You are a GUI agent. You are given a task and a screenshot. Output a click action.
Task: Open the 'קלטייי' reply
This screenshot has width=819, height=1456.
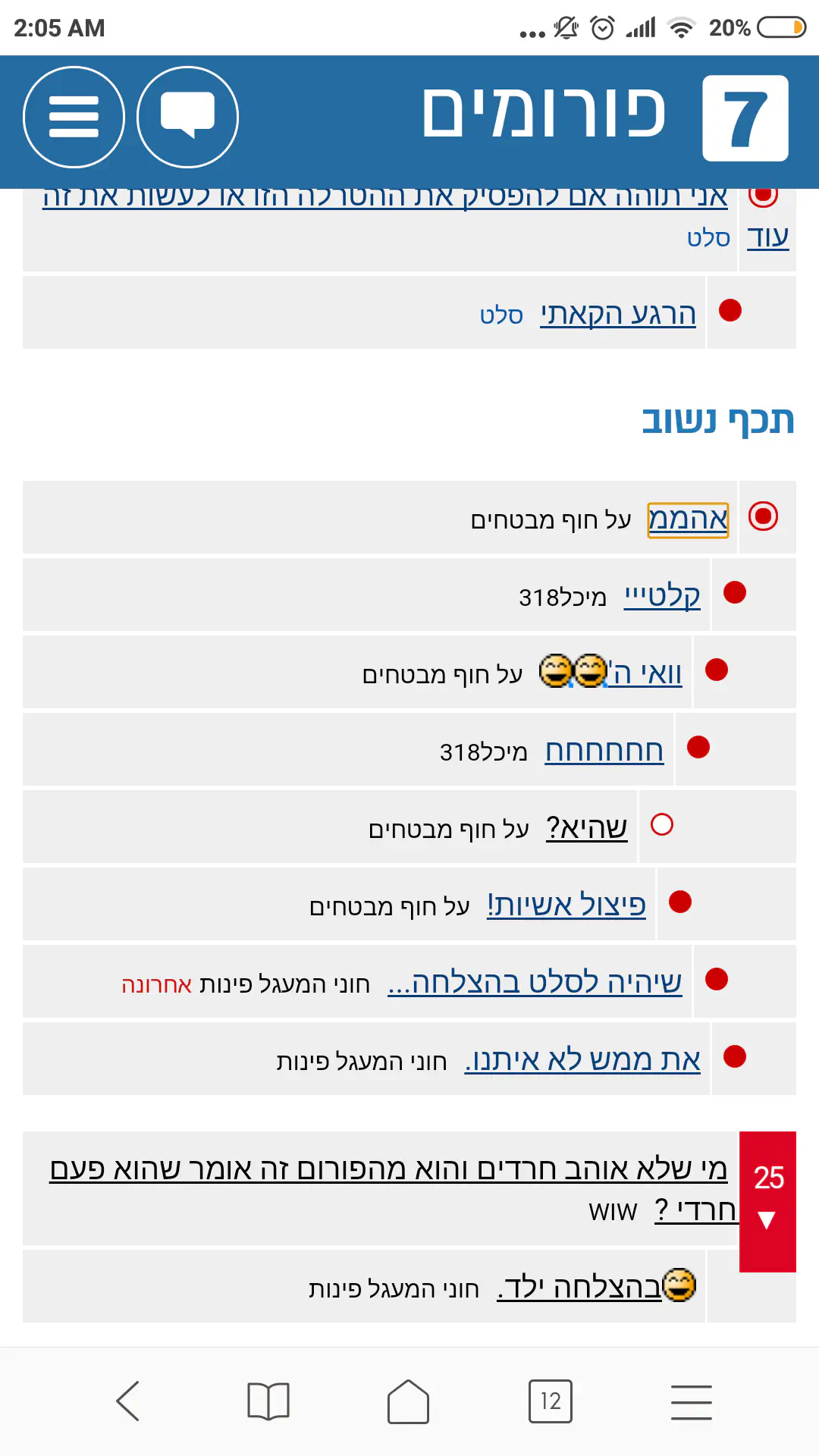(x=662, y=596)
